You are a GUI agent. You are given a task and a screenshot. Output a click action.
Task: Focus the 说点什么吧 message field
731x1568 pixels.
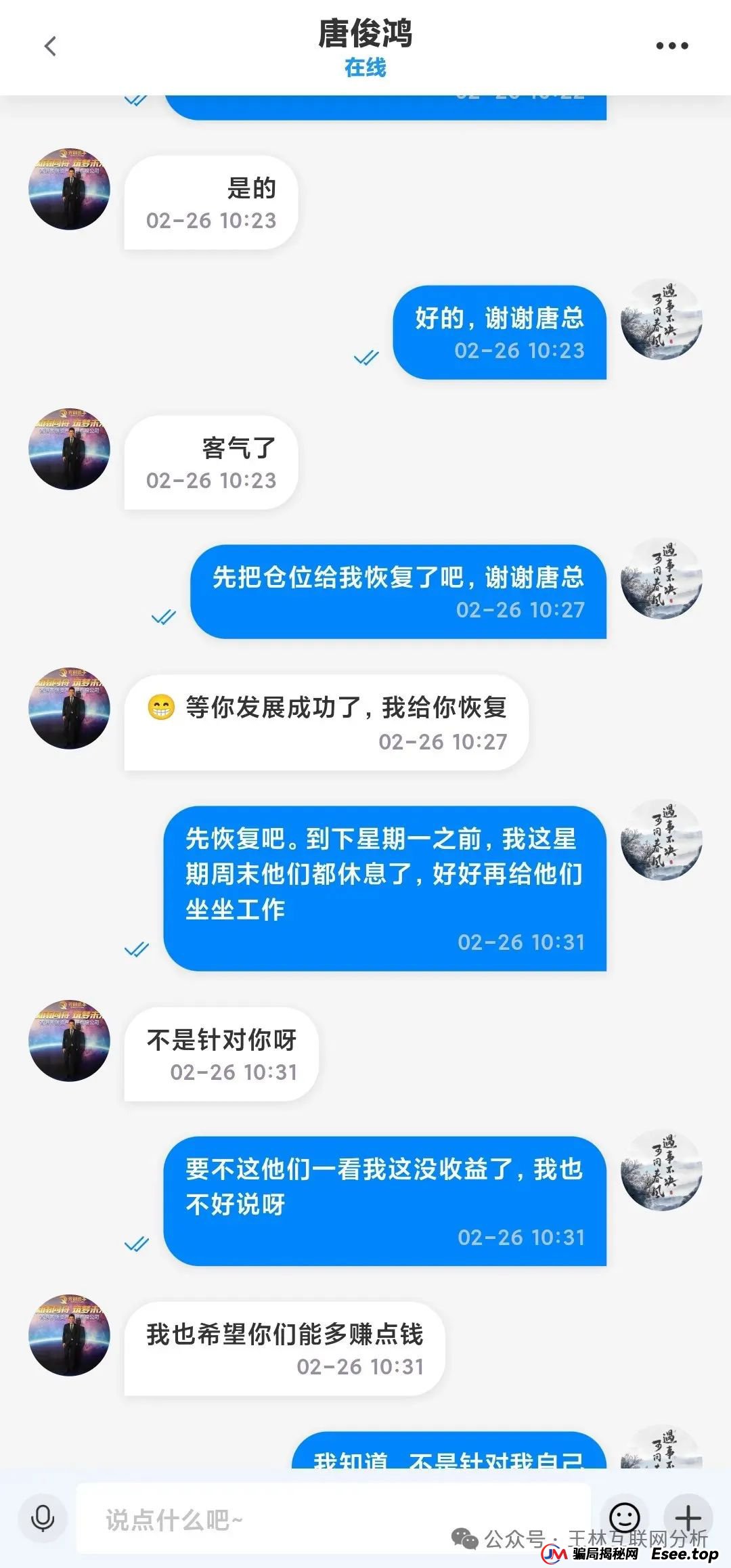332,1519
